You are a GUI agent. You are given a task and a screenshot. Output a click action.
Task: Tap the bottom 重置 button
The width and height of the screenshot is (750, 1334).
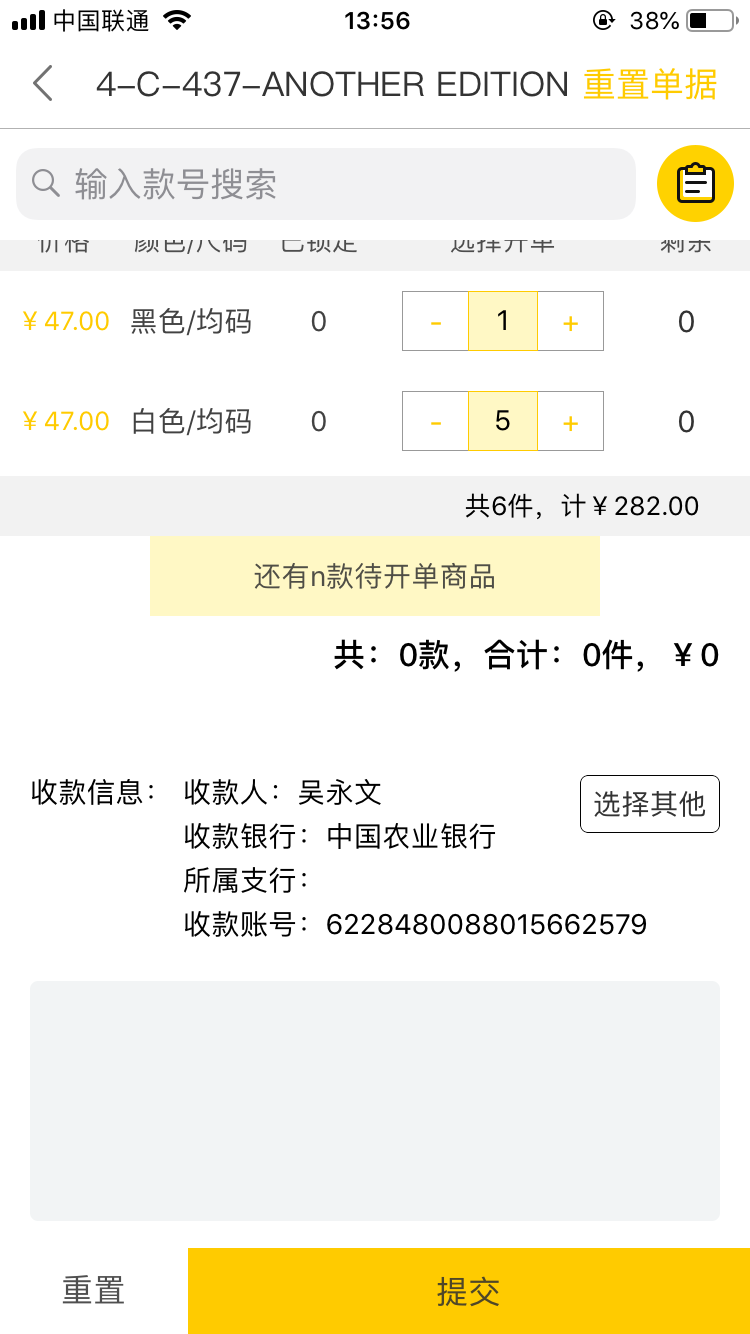(94, 1291)
